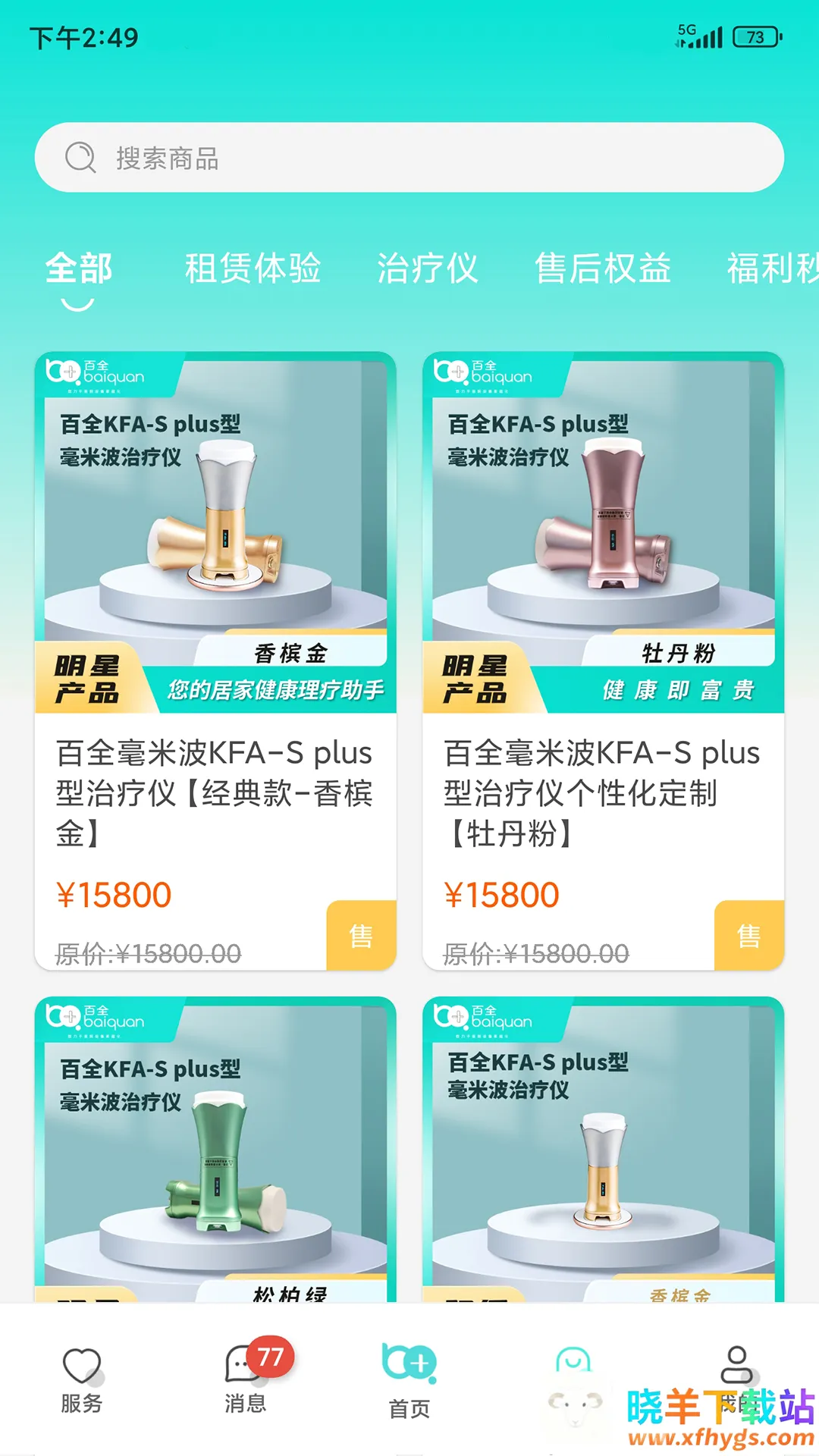Tap the 售 button on the 牡丹粉 product
Screen dimensions: 819x1456
748,936
